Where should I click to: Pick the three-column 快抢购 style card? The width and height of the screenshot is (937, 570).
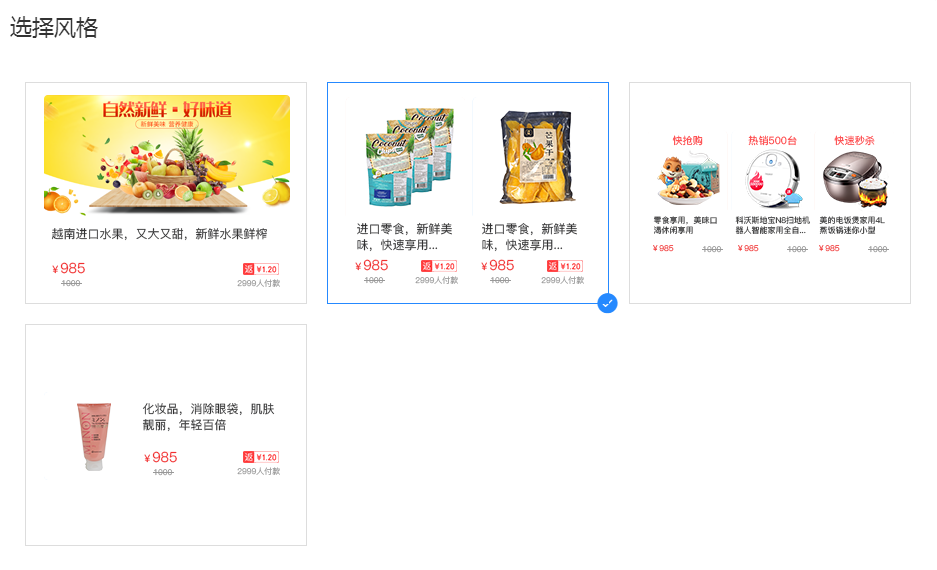(769, 193)
